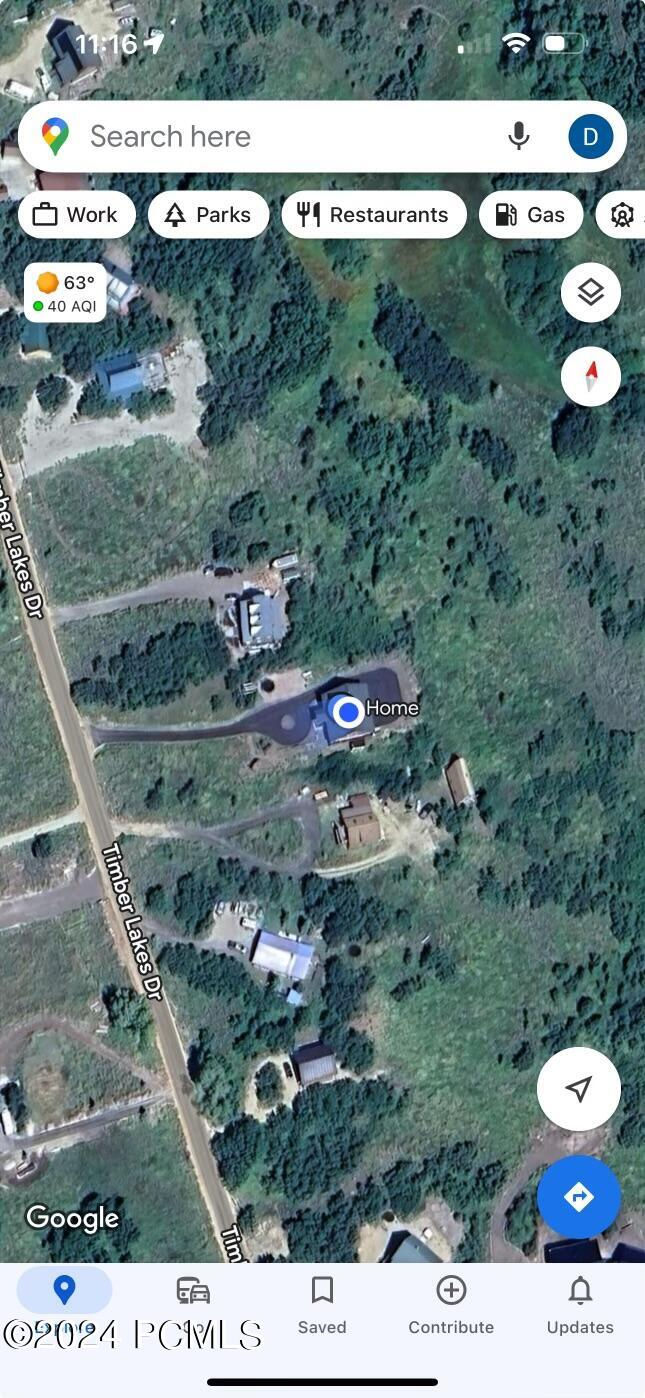Open the blue directions button
Screen dimensions: 645x1398
pos(579,1197)
